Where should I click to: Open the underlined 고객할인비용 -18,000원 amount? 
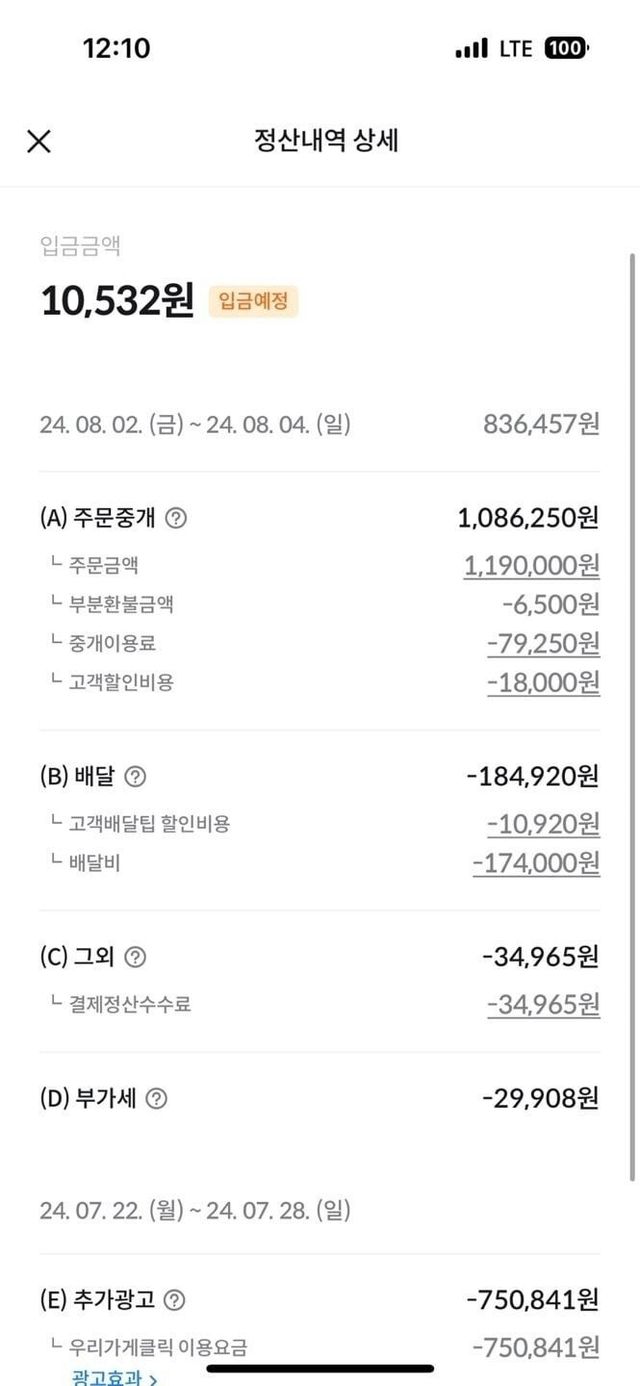[x=543, y=682]
